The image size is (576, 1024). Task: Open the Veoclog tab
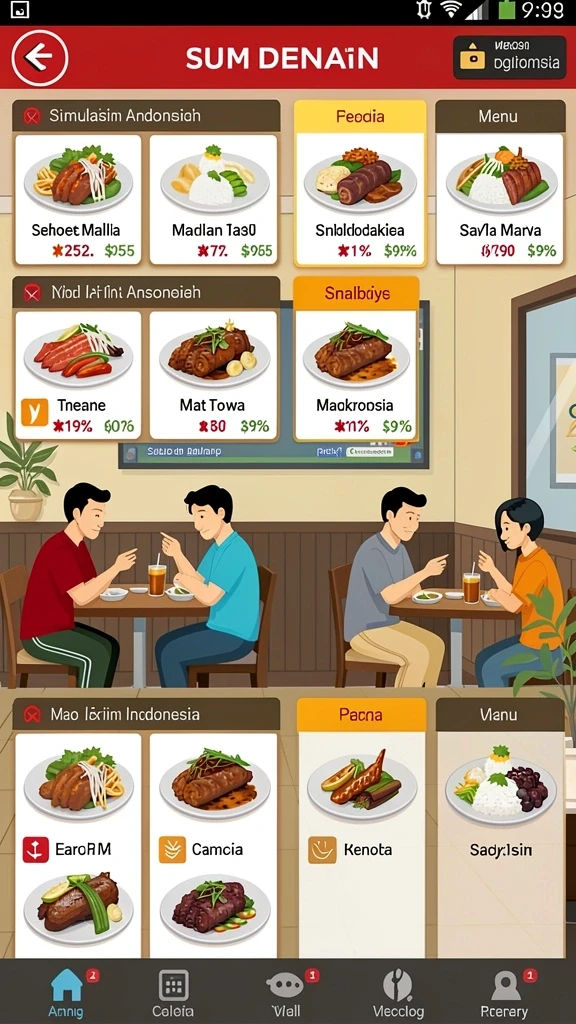pyautogui.click(x=398, y=993)
